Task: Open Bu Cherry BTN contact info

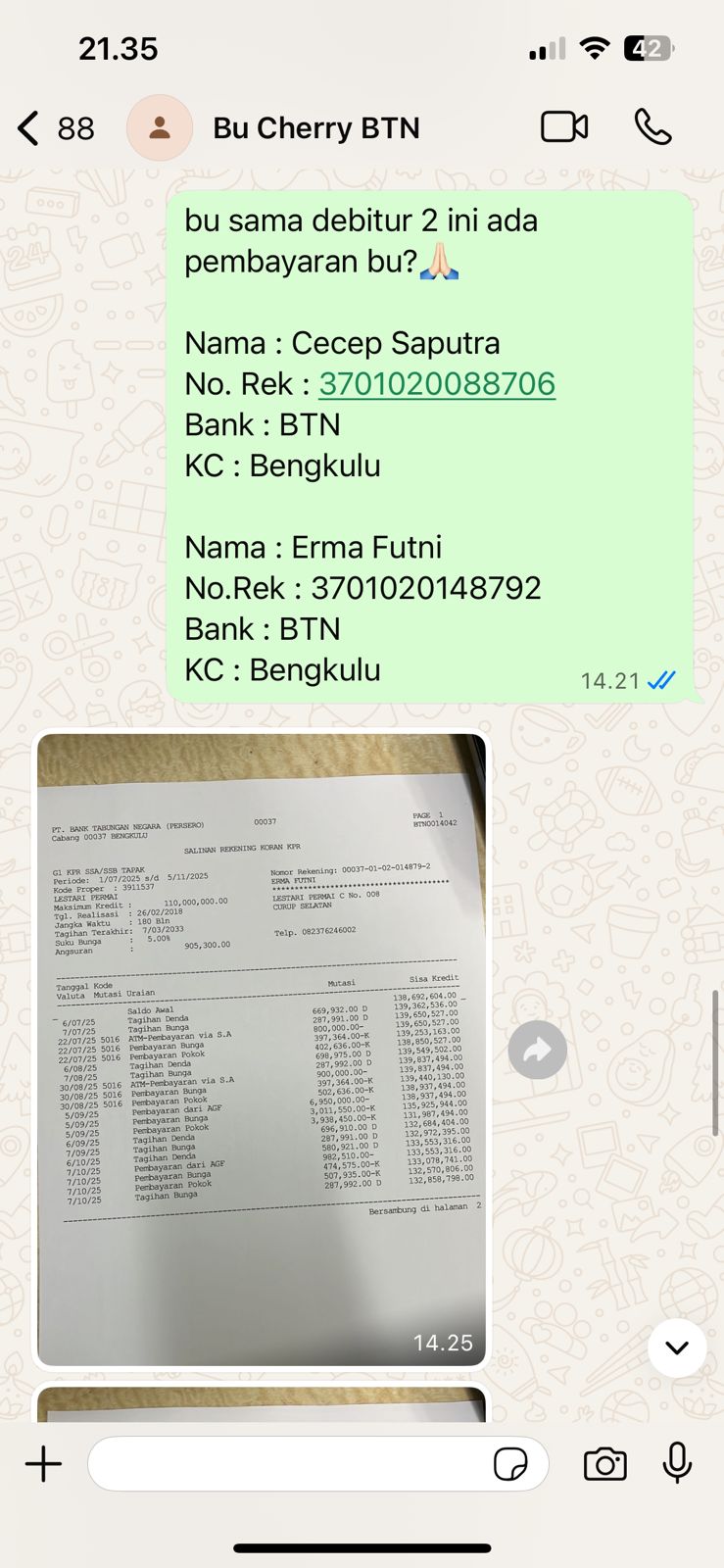Action: [x=315, y=128]
